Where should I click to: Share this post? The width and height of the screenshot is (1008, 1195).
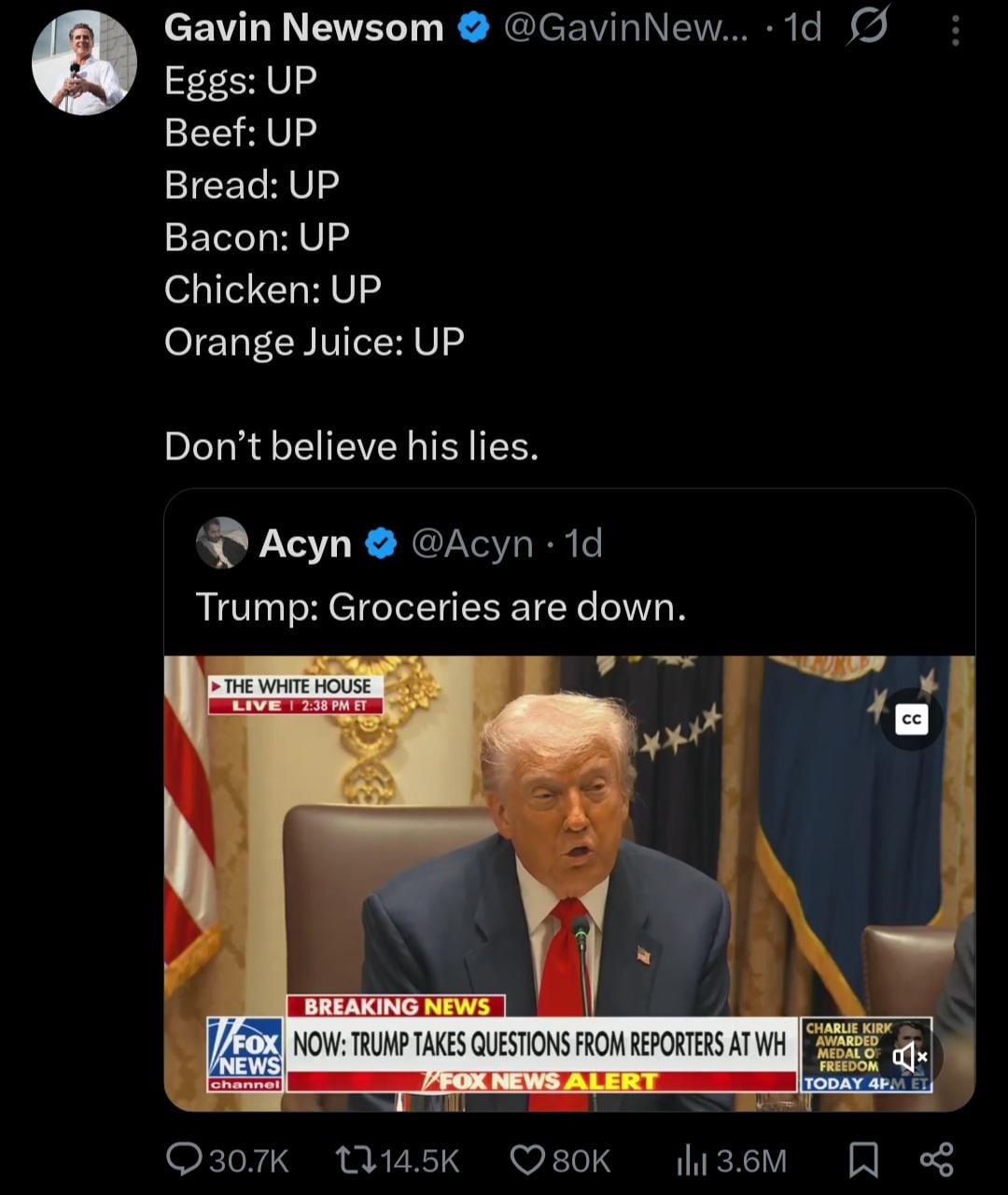[x=936, y=1160]
